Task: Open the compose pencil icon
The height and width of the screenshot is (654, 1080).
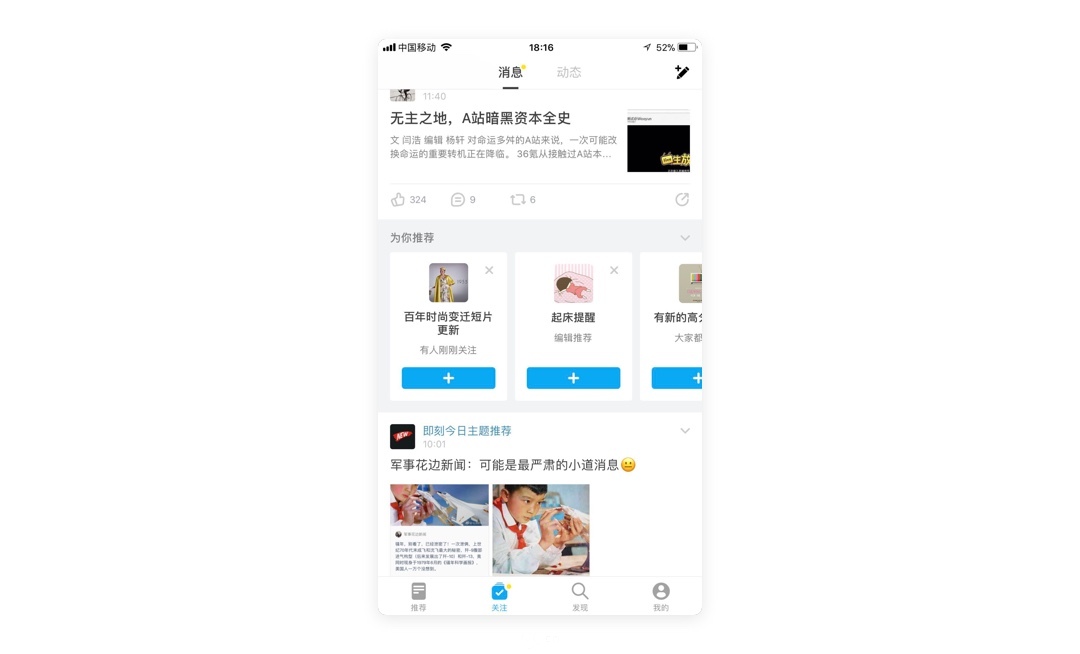Action: click(681, 72)
